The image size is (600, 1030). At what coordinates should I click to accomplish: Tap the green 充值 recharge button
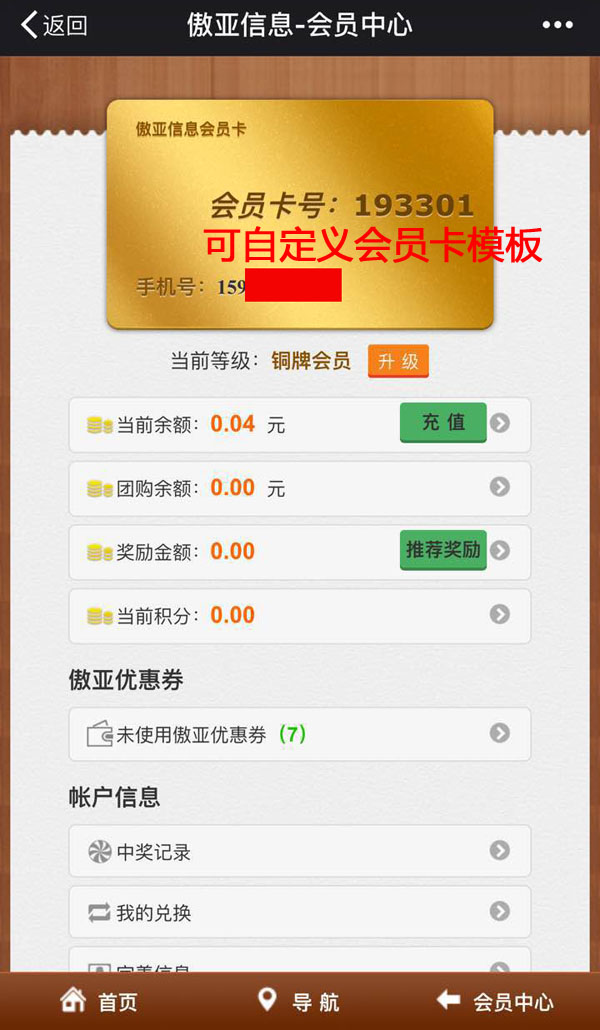(x=443, y=423)
